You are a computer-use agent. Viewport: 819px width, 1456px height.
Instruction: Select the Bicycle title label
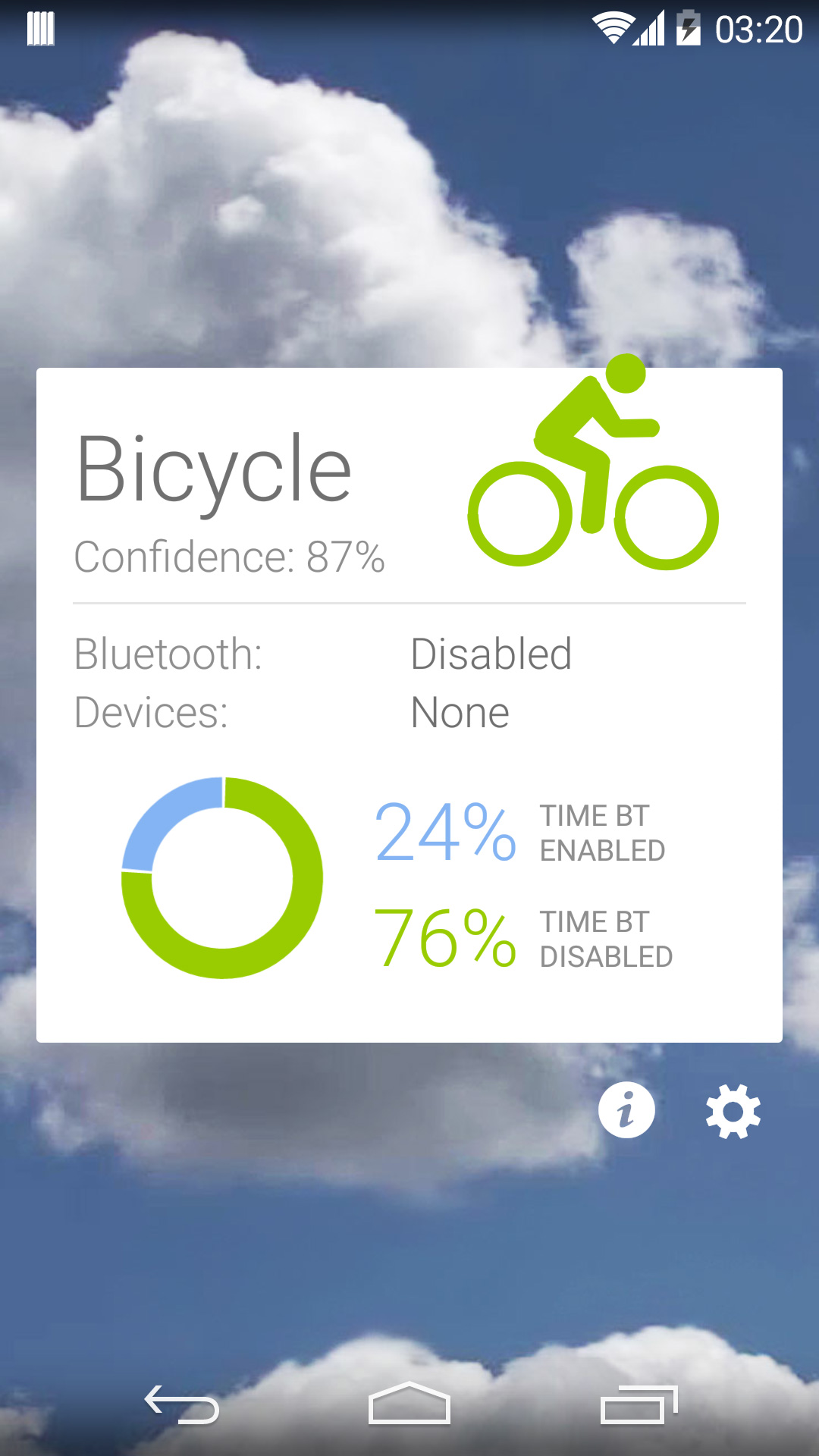[215, 469]
